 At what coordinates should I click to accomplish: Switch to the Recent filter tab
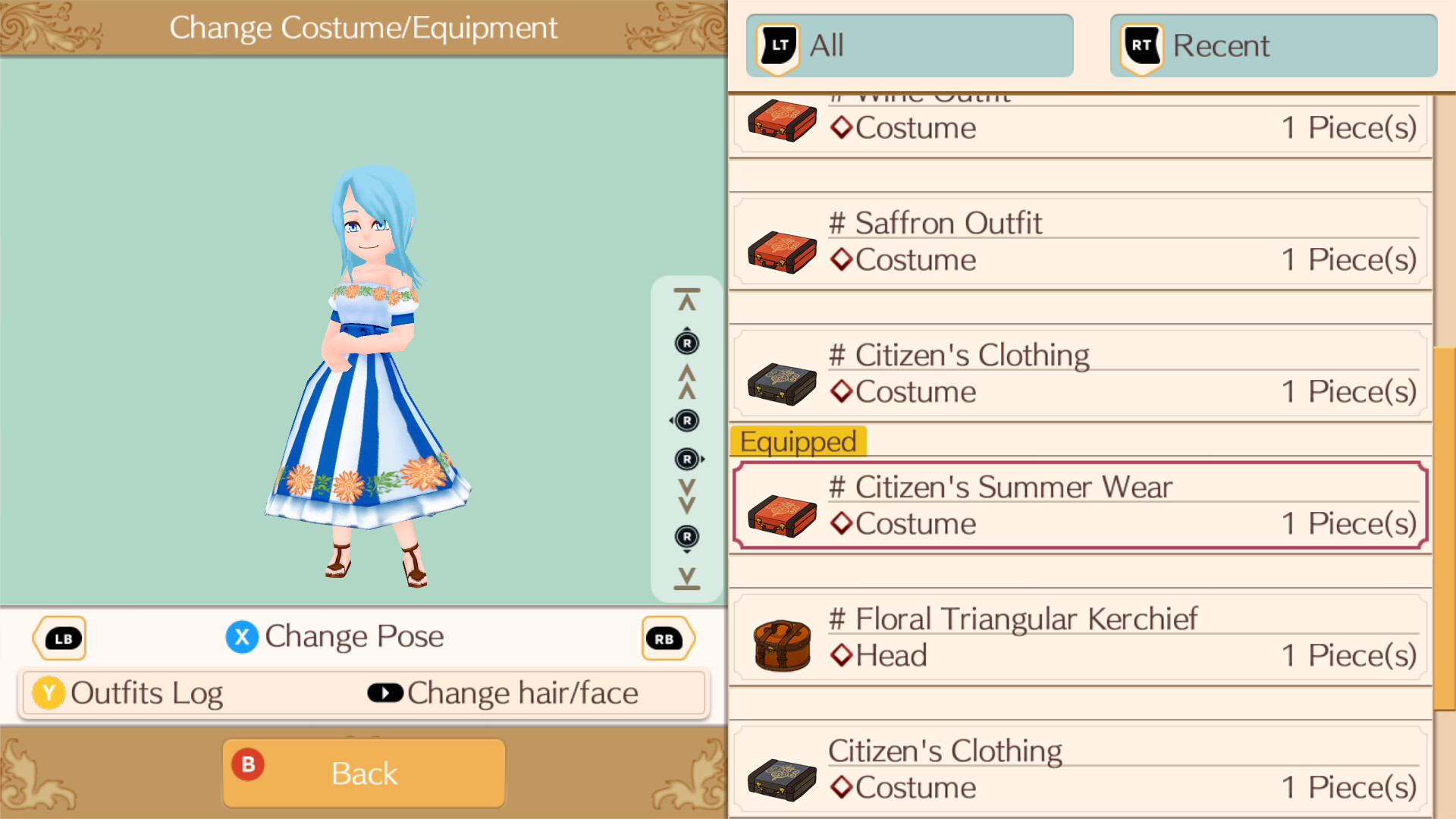pyautogui.click(x=1273, y=45)
